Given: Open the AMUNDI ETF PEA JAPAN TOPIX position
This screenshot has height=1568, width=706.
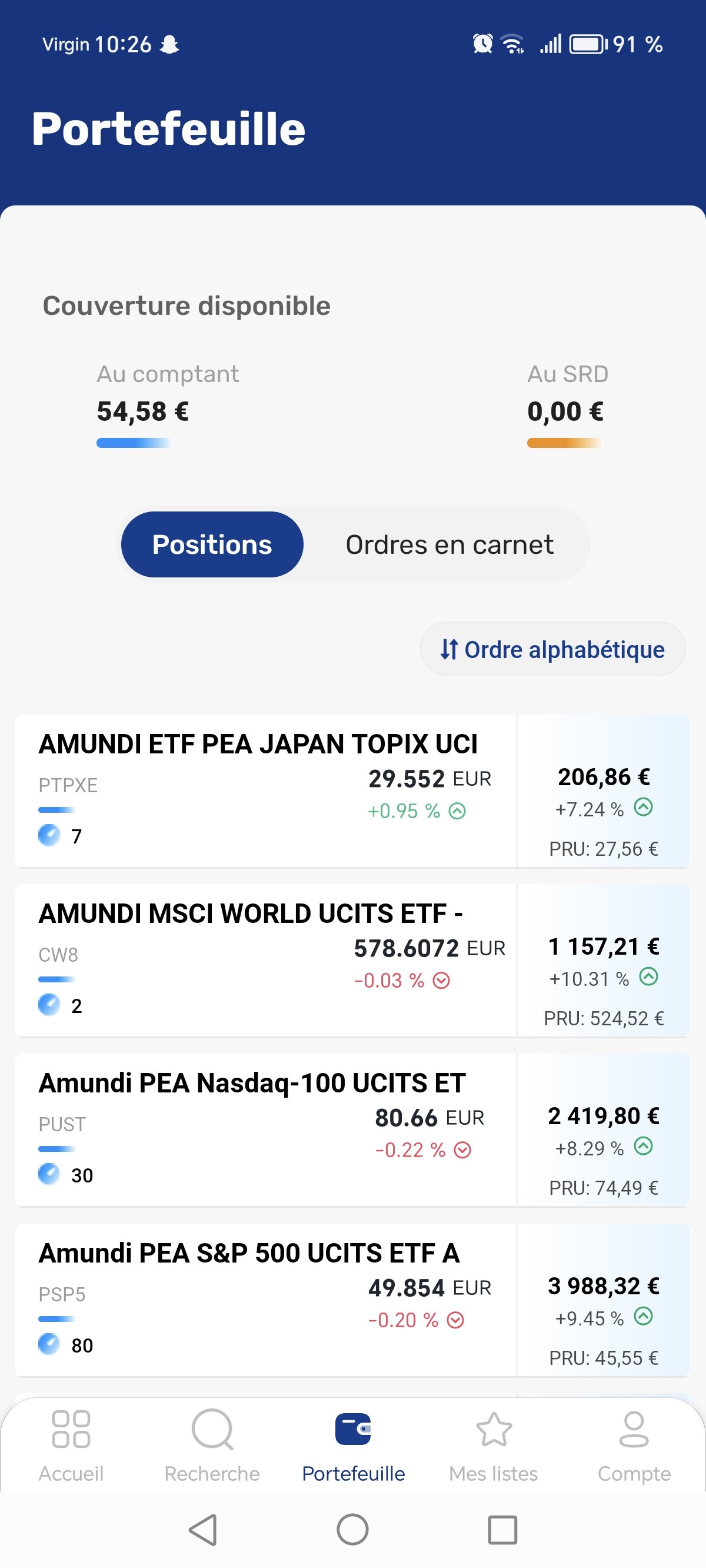Looking at the screenshot, I should [352, 790].
